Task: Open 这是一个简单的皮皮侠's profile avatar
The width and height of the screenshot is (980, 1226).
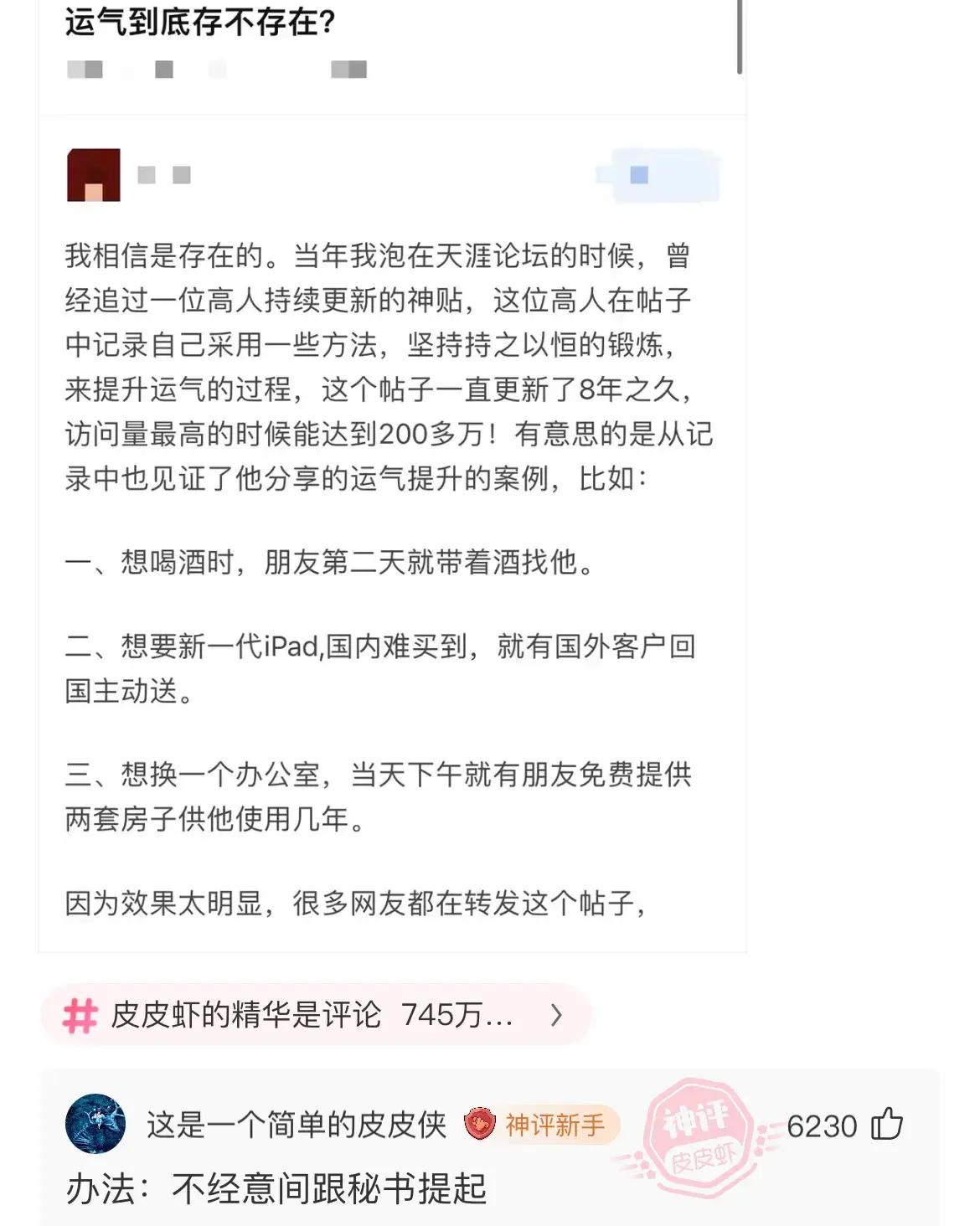Action: 95,1124
